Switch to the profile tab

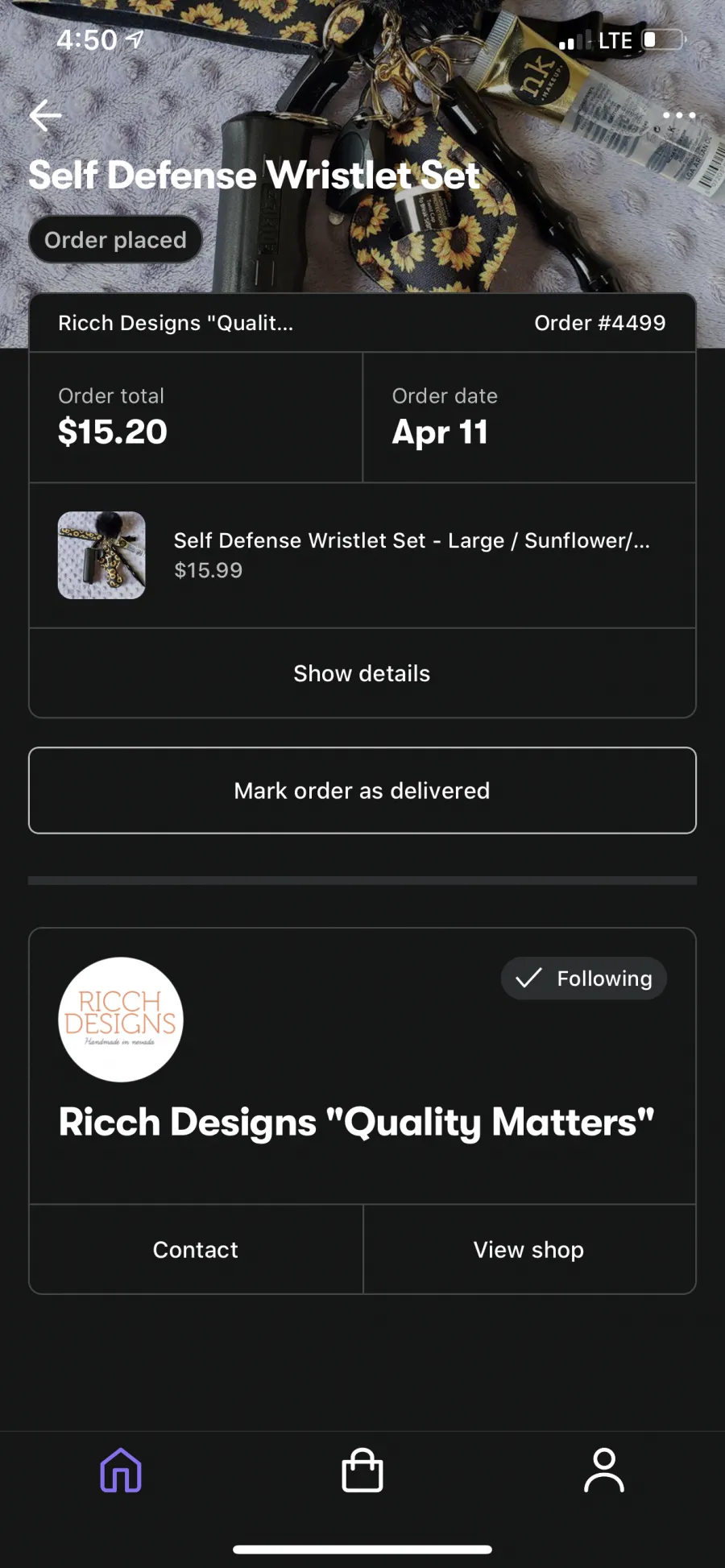tap(604, 1471)
